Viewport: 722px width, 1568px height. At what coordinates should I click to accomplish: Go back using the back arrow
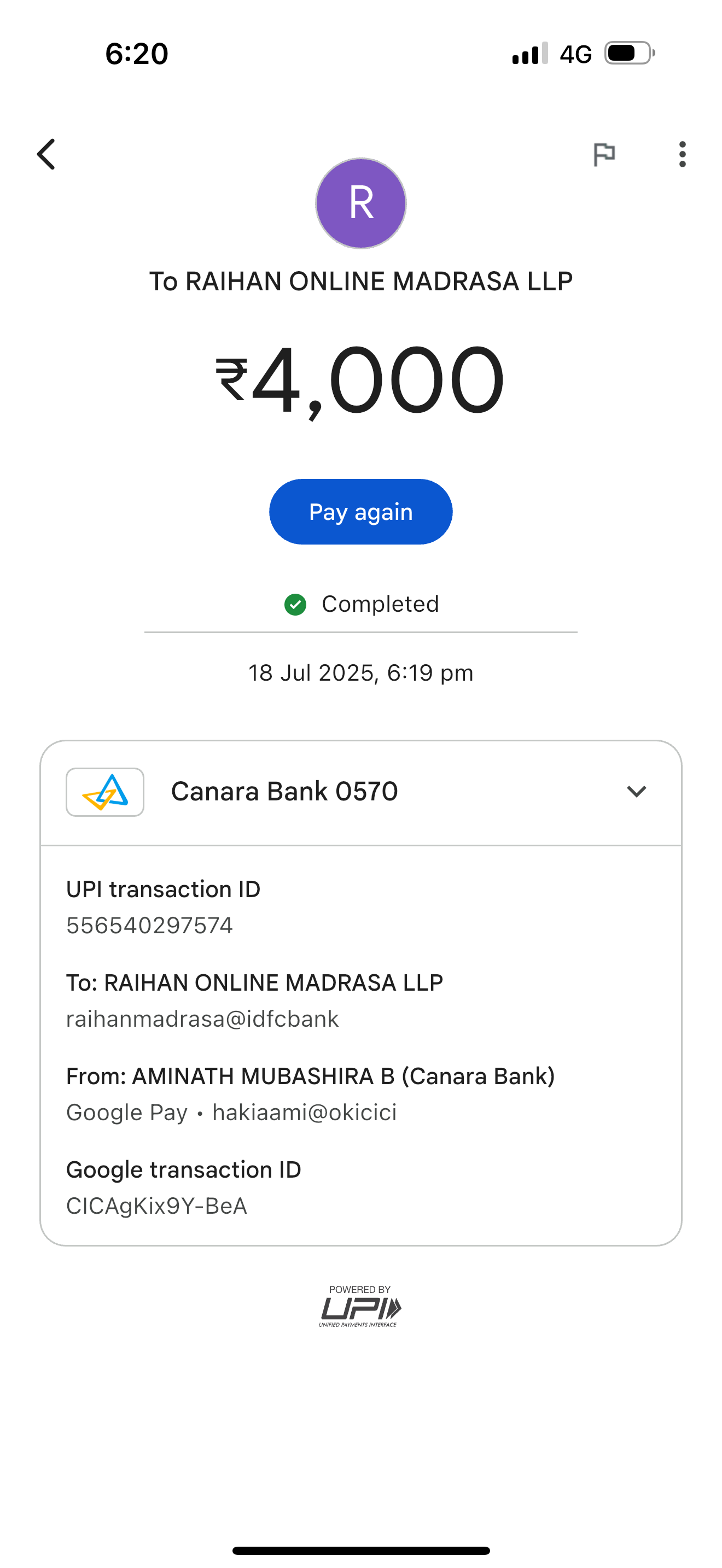[46, 154]
